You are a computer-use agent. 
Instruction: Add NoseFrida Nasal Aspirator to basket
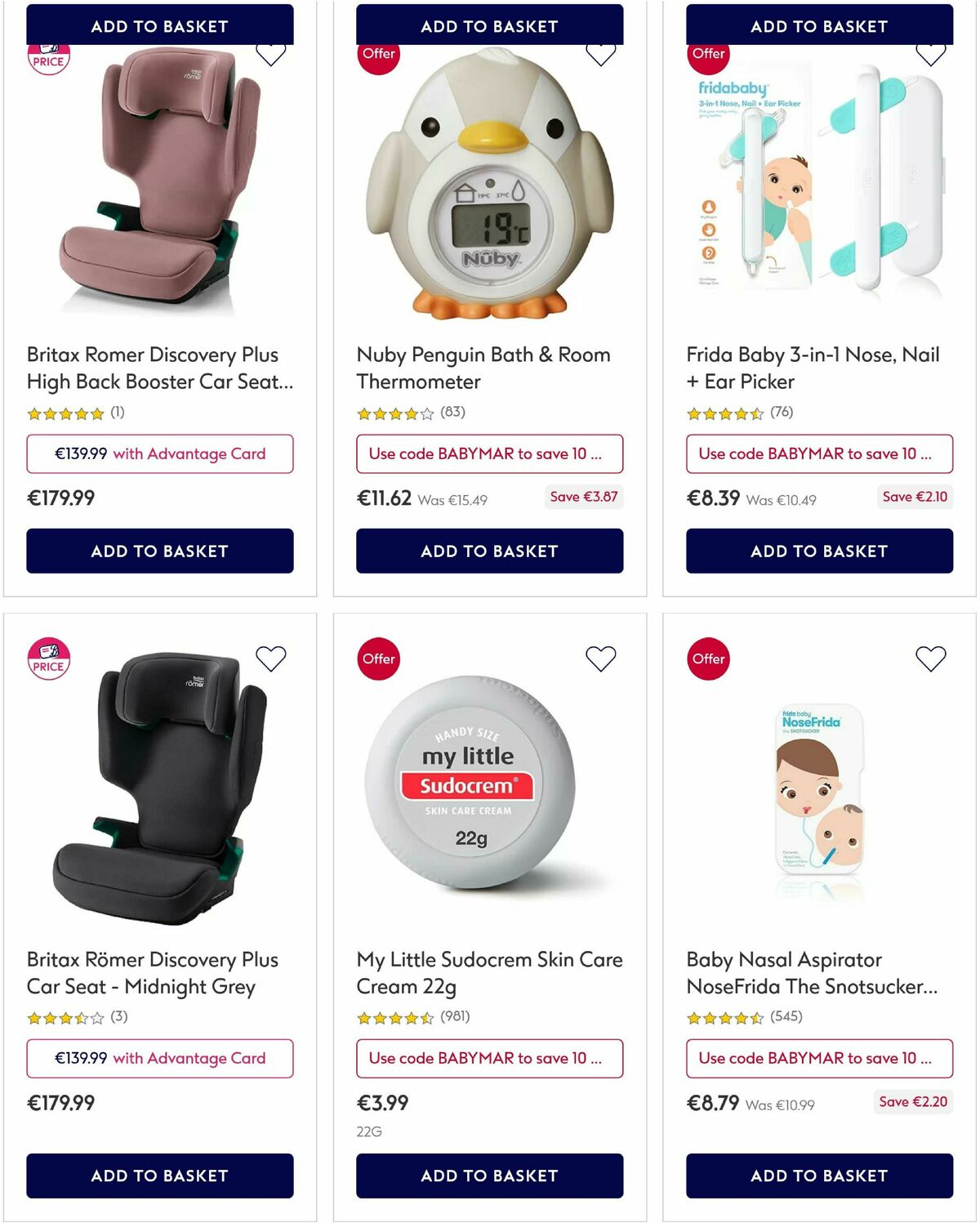coord(819,1175)
